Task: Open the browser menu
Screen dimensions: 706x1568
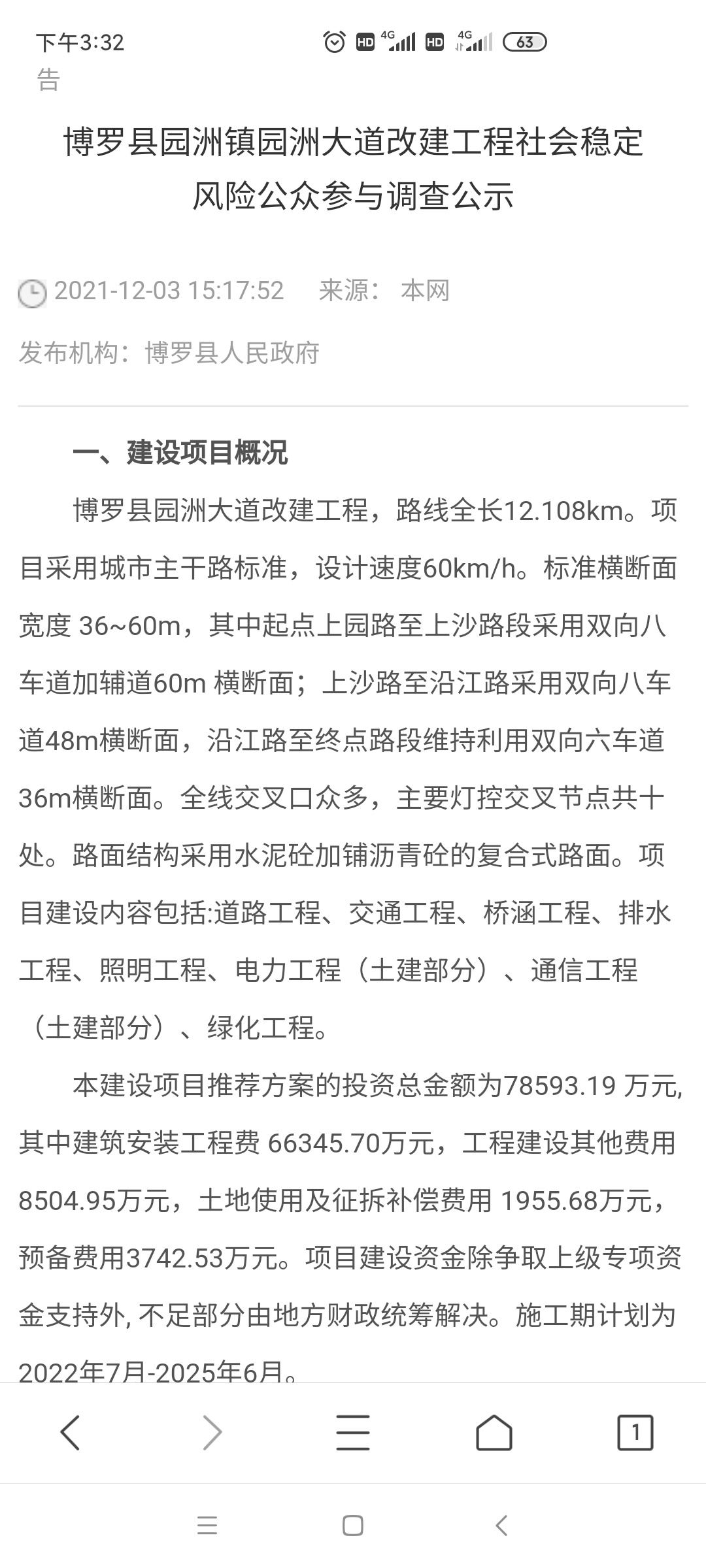Action: [x=353, y=1432]
